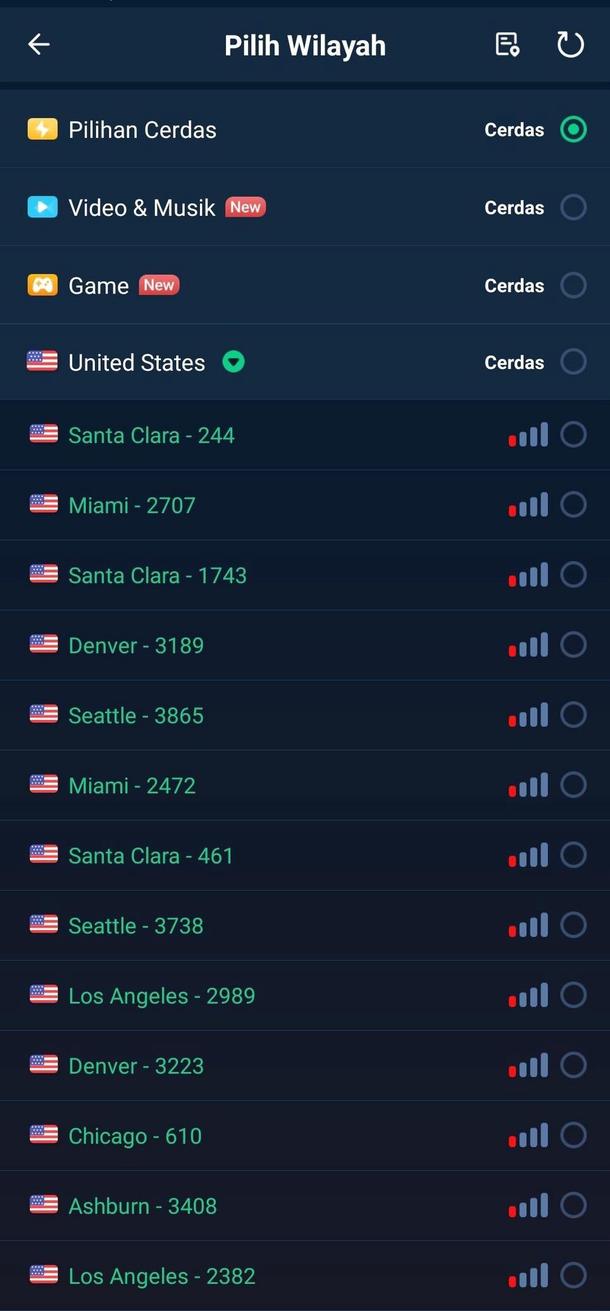Select United States smart server radio button
This screenshot has width=610, height=1311.
coord(573,362)
